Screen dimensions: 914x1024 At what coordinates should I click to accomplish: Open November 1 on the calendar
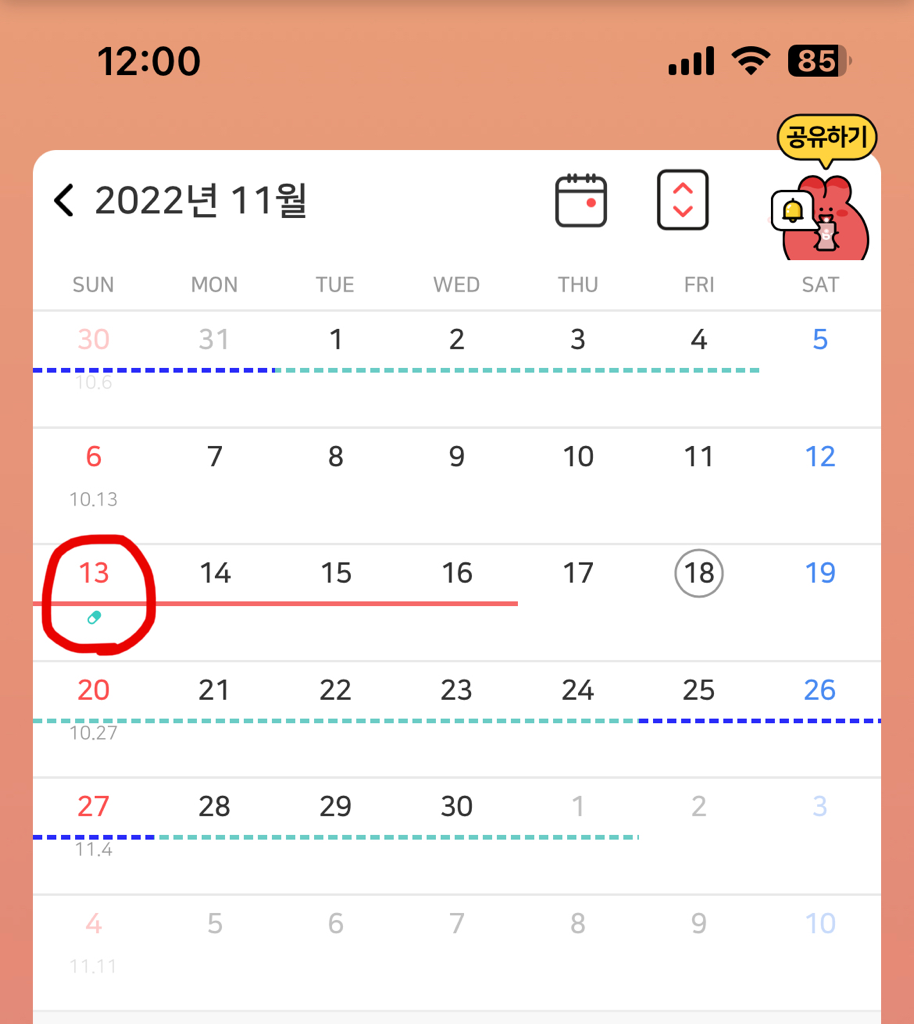pos(336,340)
